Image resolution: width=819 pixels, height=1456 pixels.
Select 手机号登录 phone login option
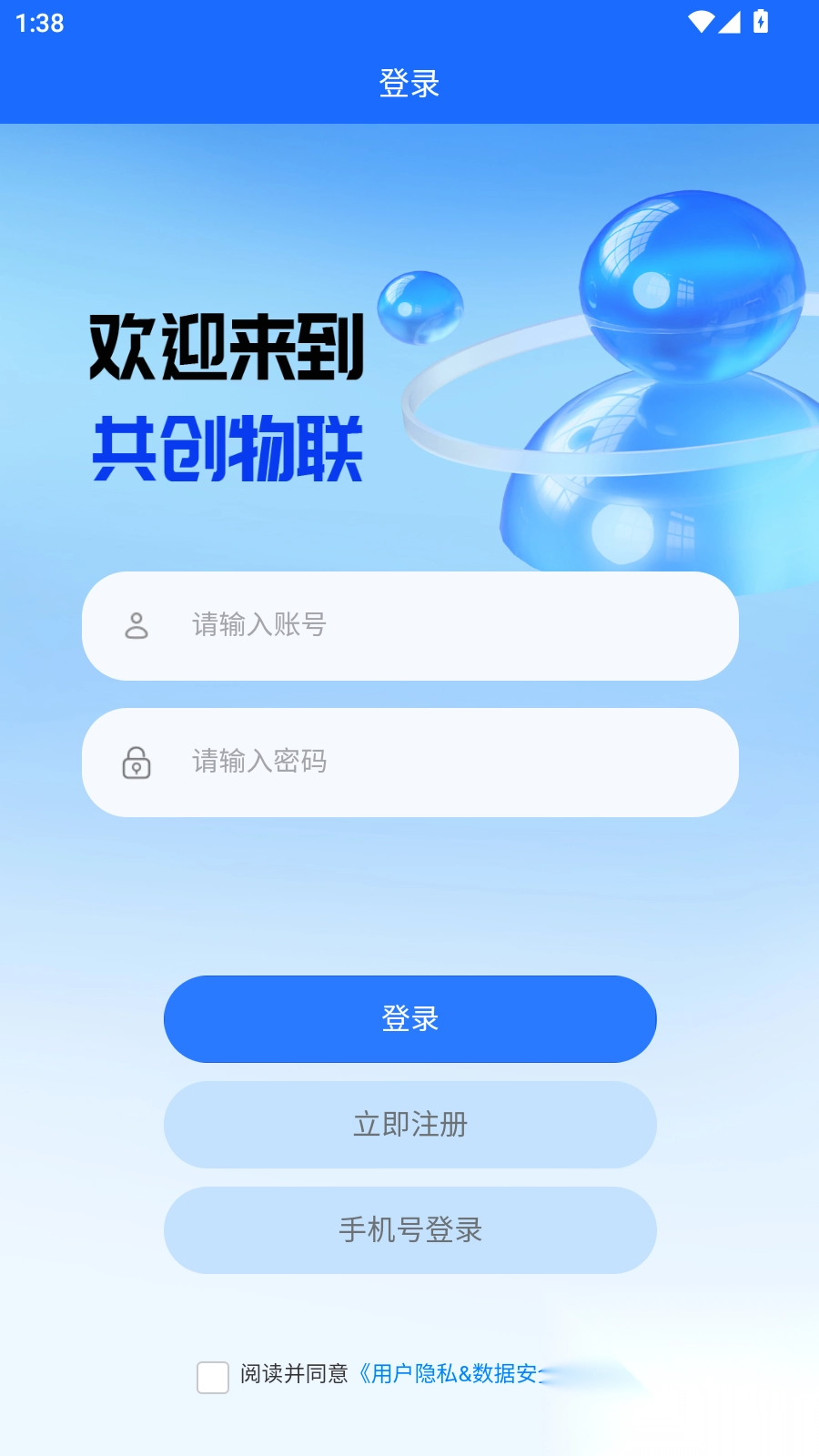(409, 1230)
